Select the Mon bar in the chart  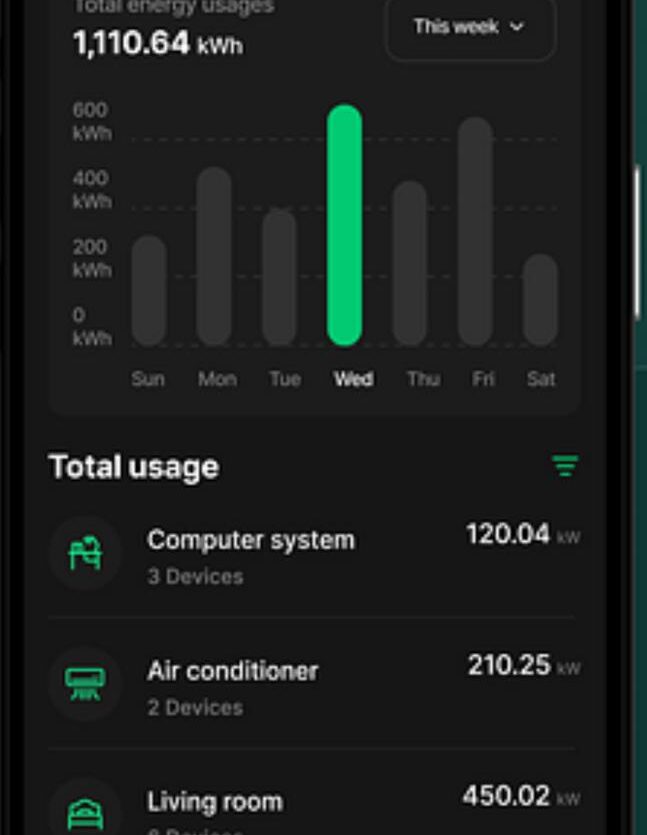click(214, 256)
